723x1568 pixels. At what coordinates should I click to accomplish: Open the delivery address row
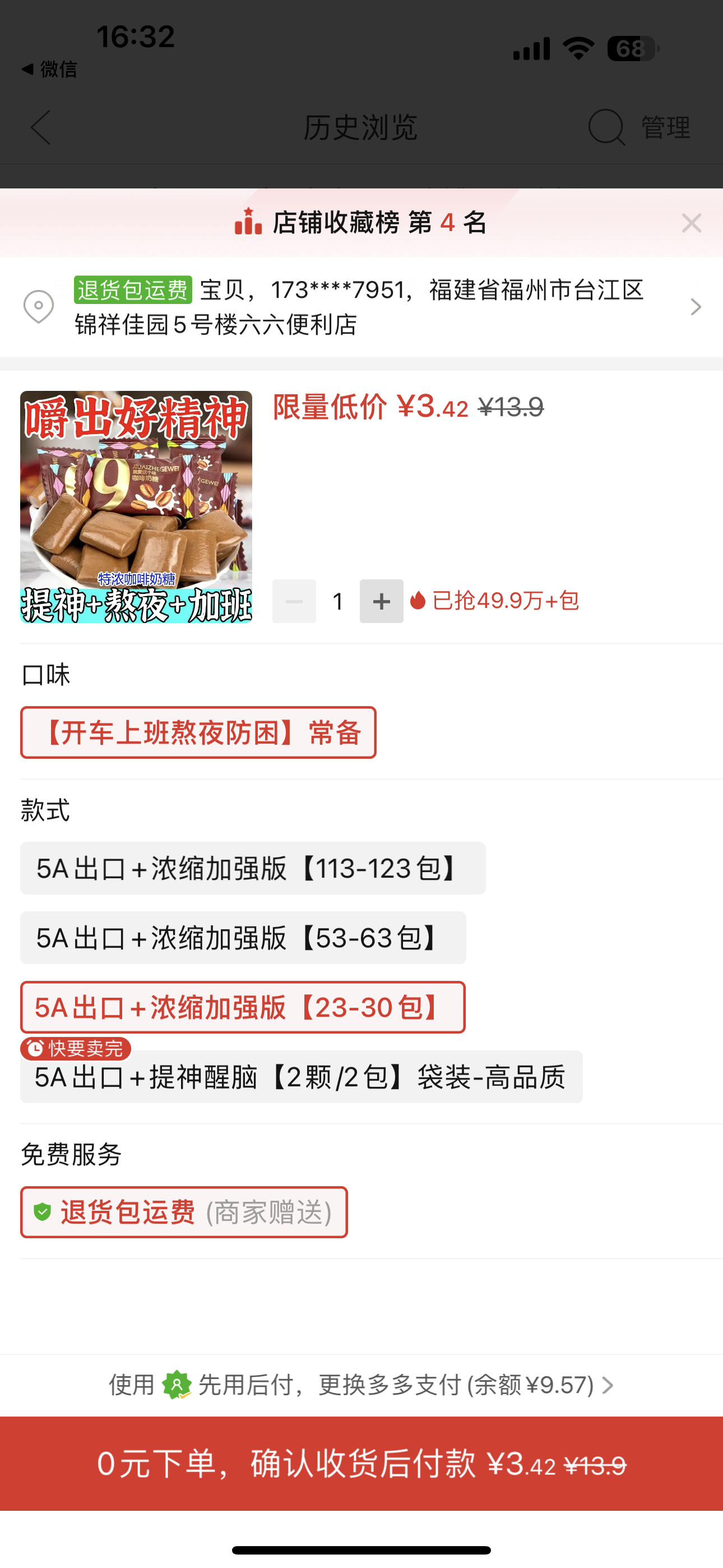click(361, 307)
